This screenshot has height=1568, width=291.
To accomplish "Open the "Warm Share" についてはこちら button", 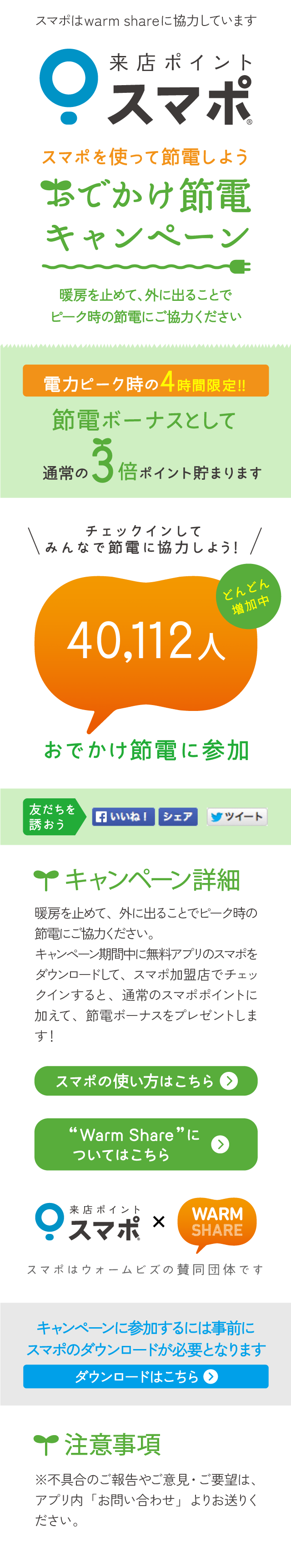I will (146, 1144).
